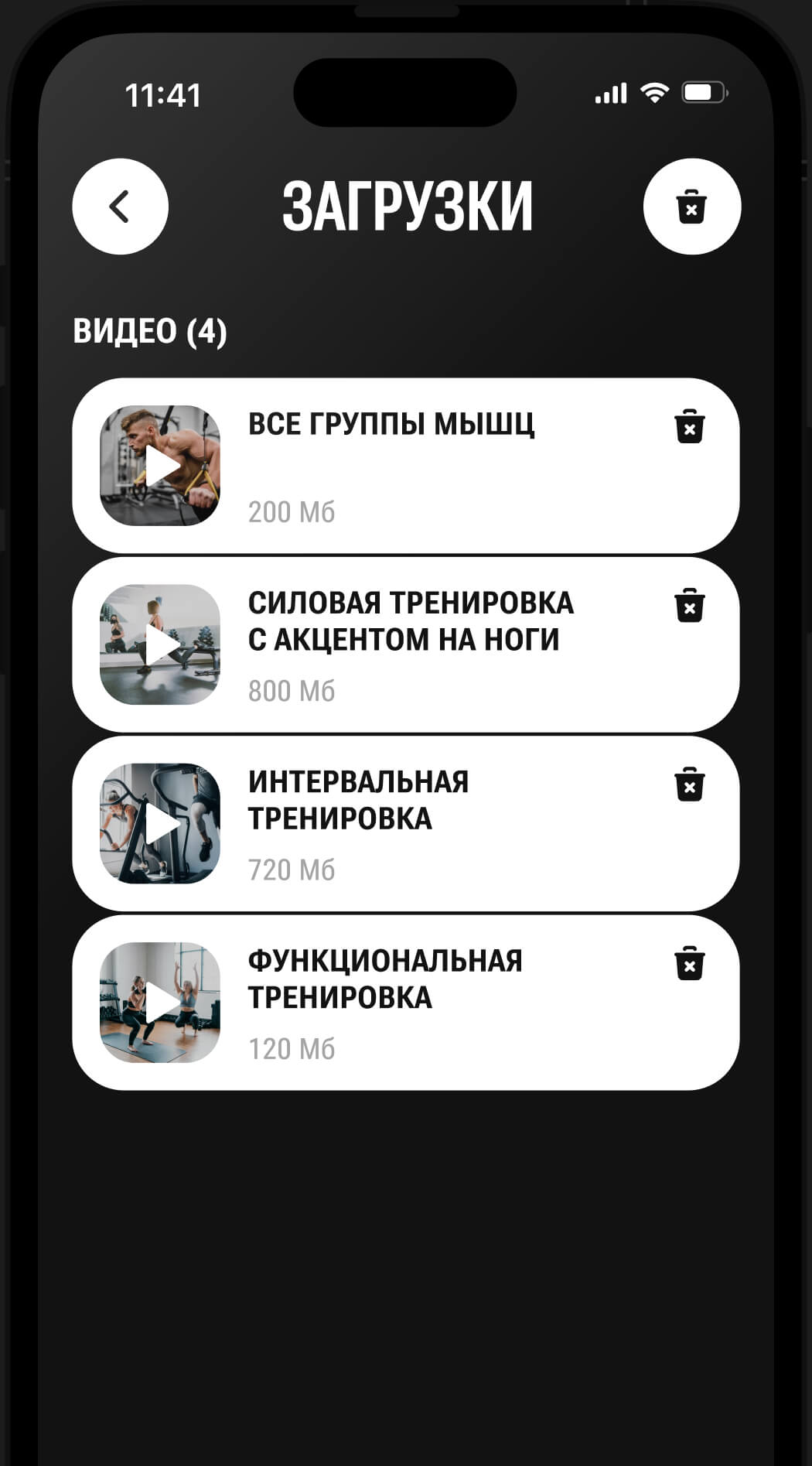This screenshot has height=1466, width=812.
Task: Tap the Wi-Fi status icon
Action: coord(653,93)
